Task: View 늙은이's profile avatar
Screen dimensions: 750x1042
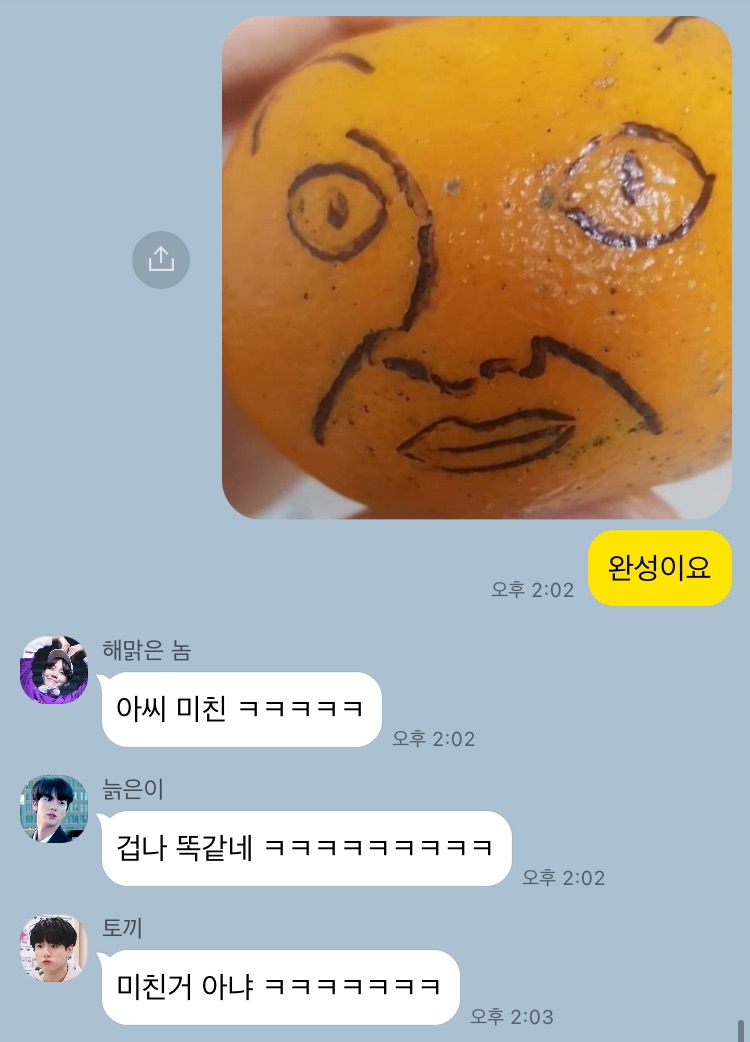Action: pyautogui.click(x=54, y=808)
